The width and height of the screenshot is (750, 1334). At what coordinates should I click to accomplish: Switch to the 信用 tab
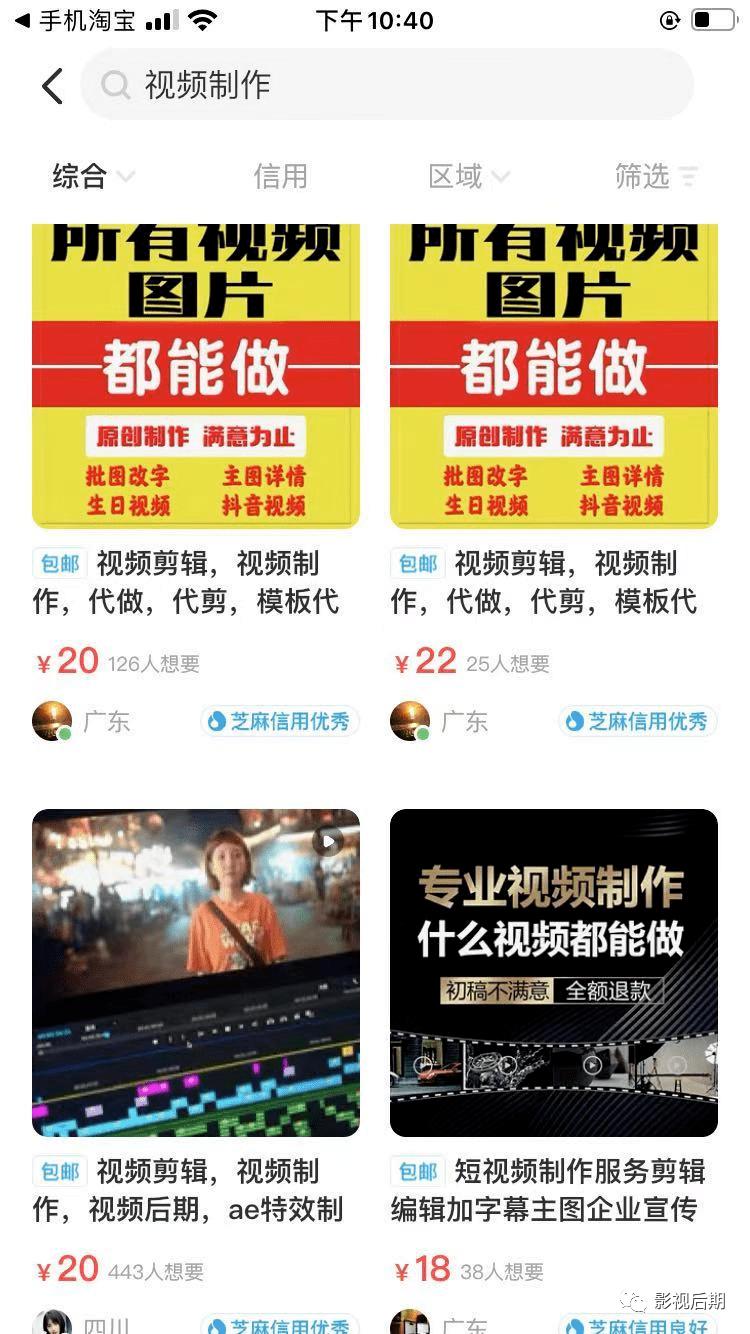point(280,176)
